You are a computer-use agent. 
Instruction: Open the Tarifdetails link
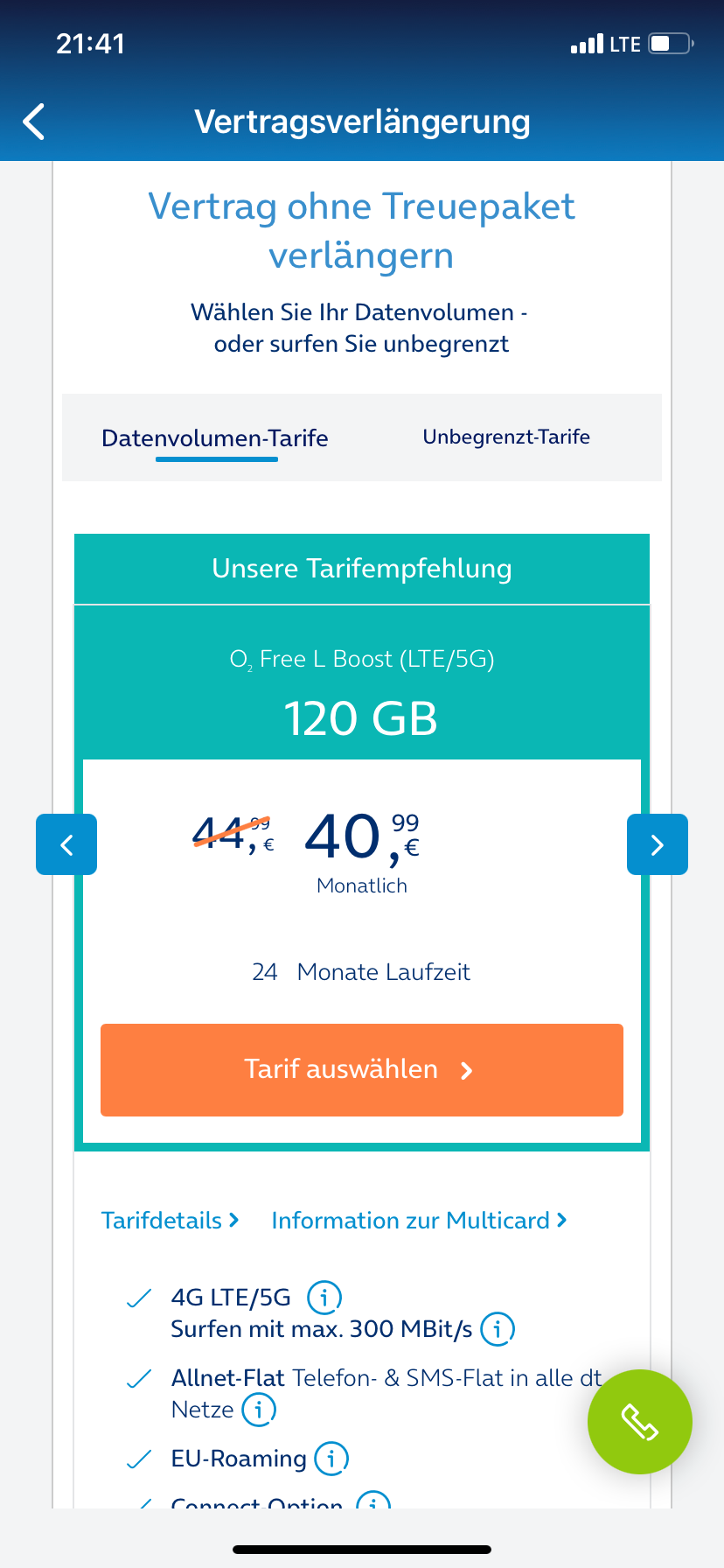170,1220
